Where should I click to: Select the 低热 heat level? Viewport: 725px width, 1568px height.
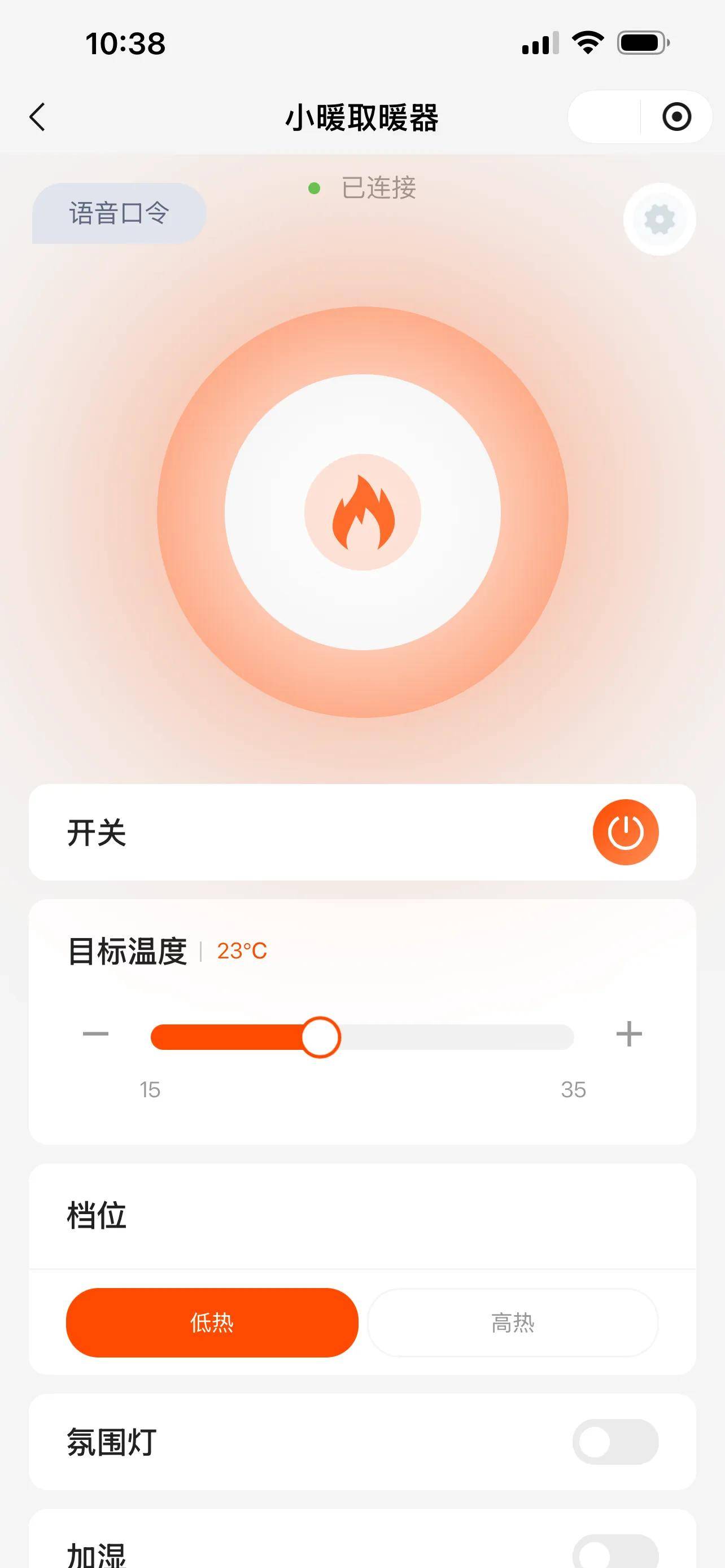pyautogui.click(x=212, y=1322)
